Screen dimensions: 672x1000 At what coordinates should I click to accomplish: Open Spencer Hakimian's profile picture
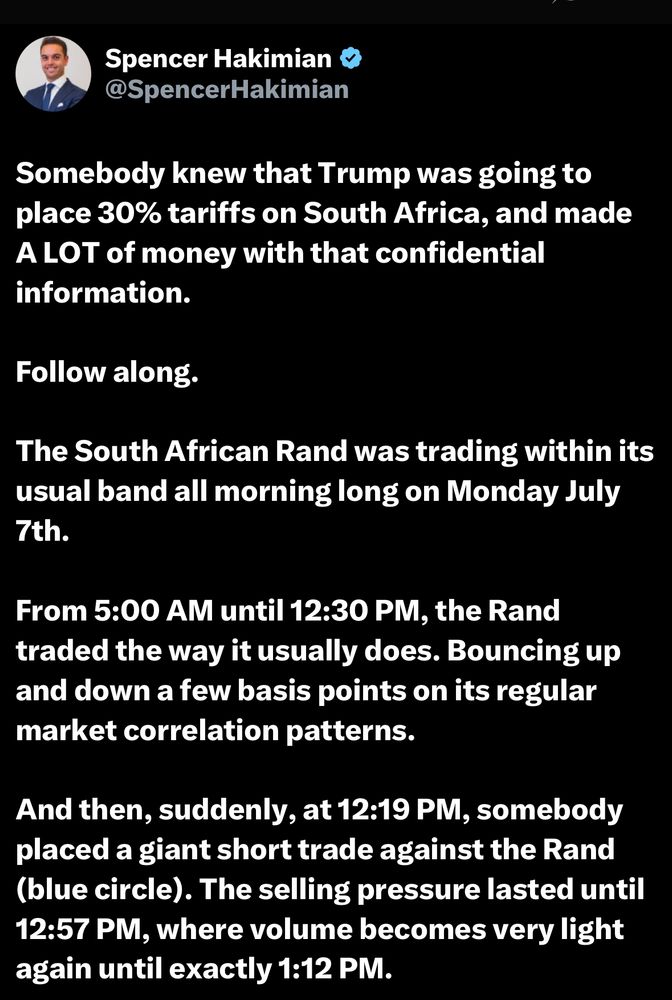click(x=53, y=73)
